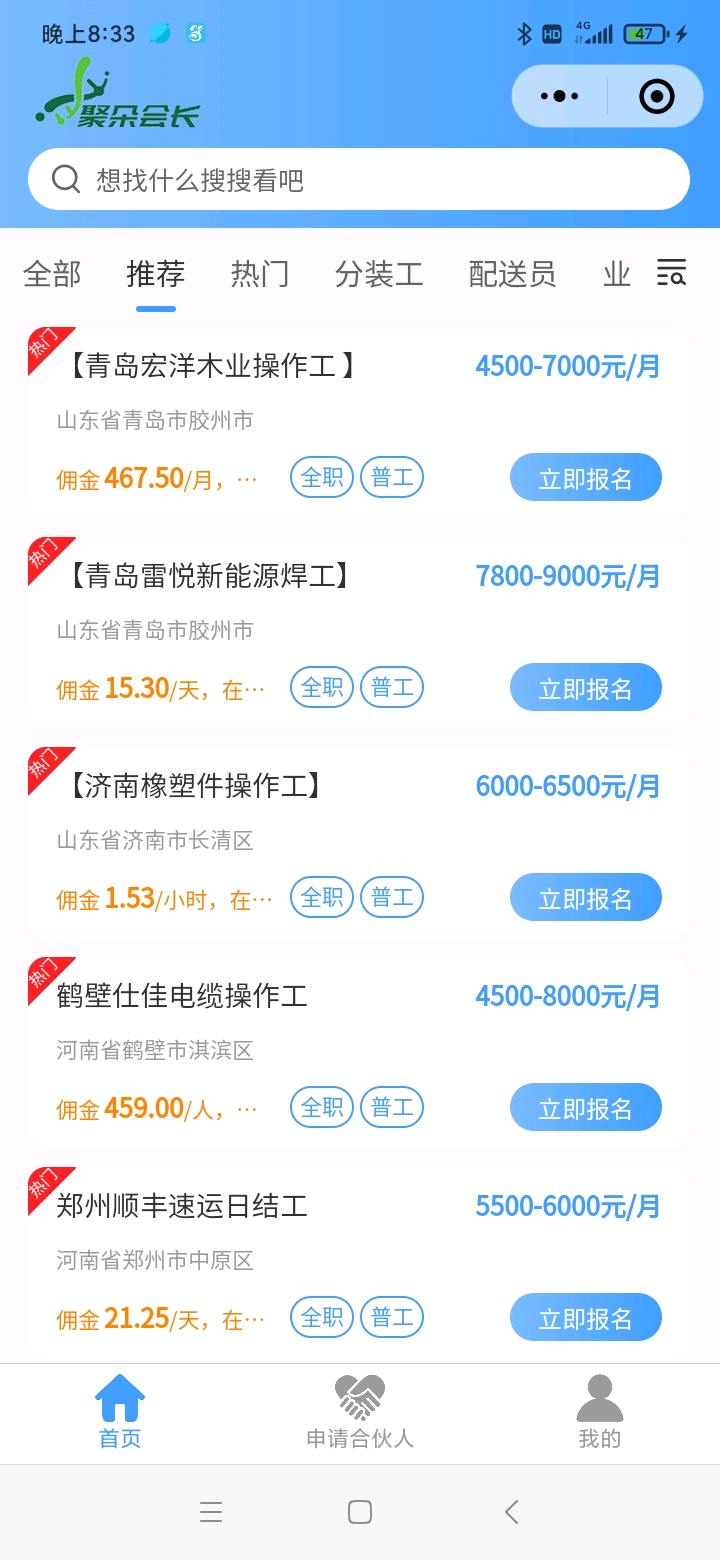Open the mini program more options menu

[x=559, y=96]
